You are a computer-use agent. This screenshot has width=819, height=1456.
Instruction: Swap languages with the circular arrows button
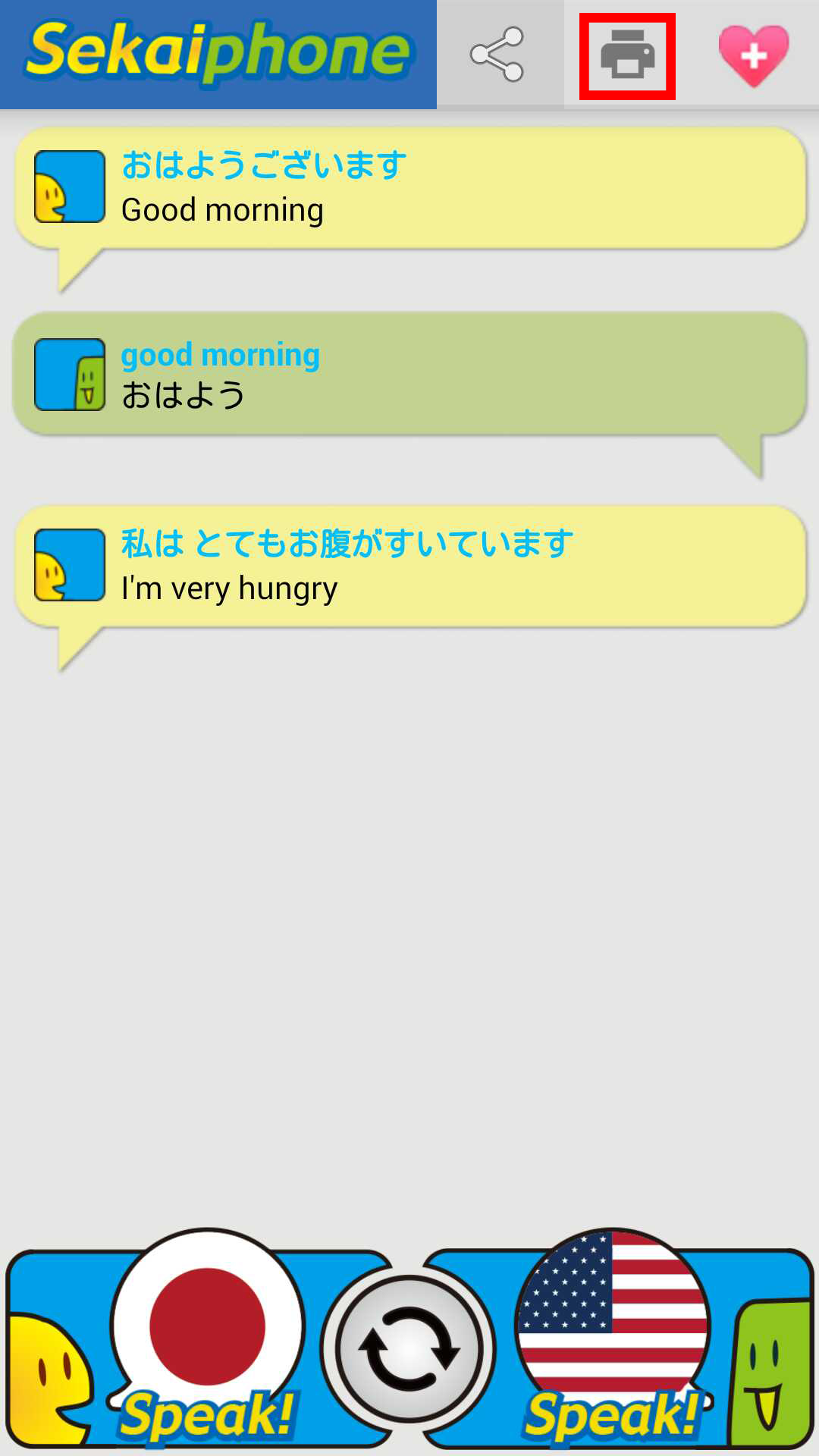[x=409, y=1350]
